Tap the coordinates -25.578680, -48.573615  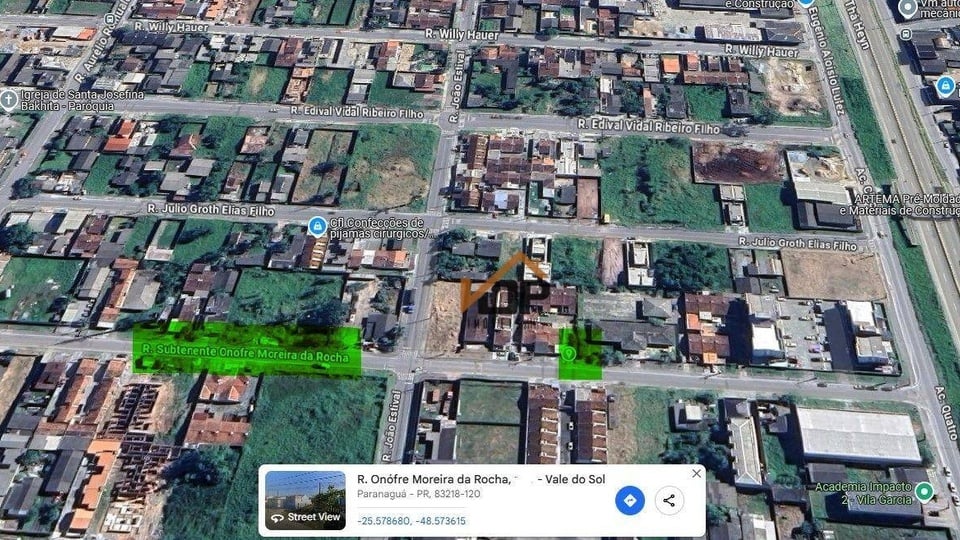[412, 521]
